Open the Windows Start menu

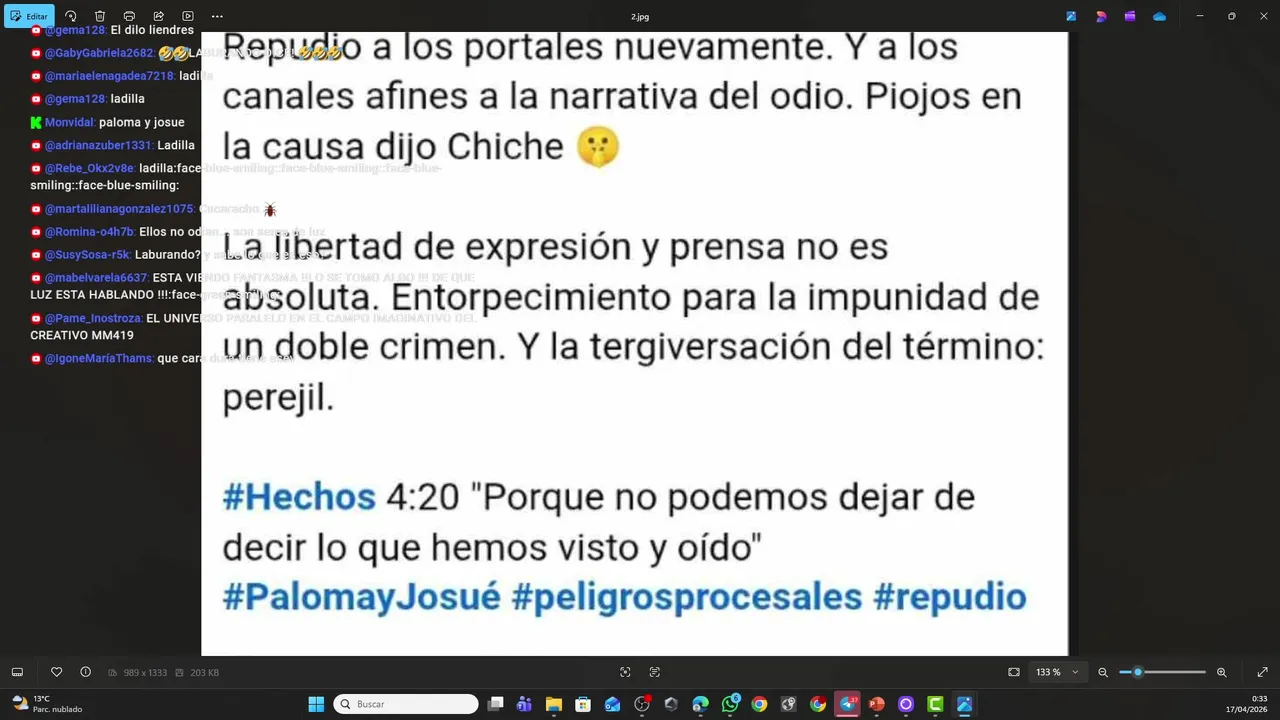[316, 704]
